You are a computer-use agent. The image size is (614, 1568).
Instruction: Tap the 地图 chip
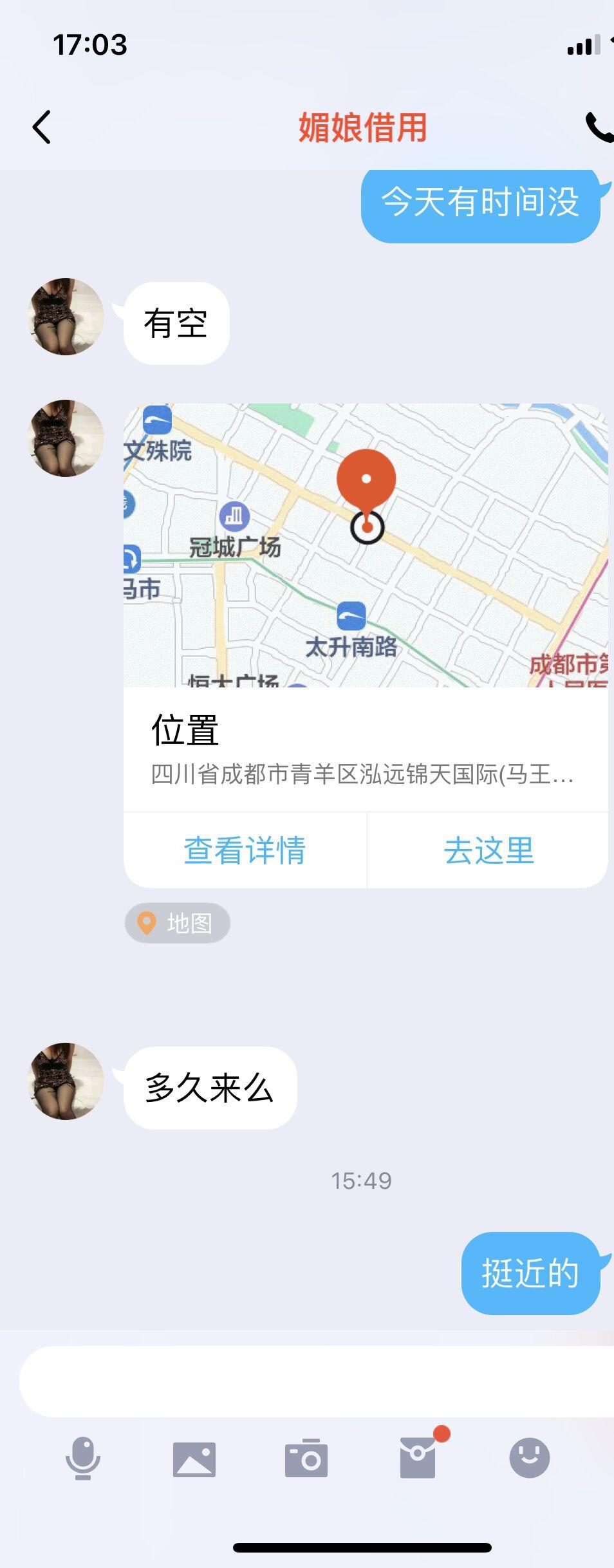[x=178, y=923]
